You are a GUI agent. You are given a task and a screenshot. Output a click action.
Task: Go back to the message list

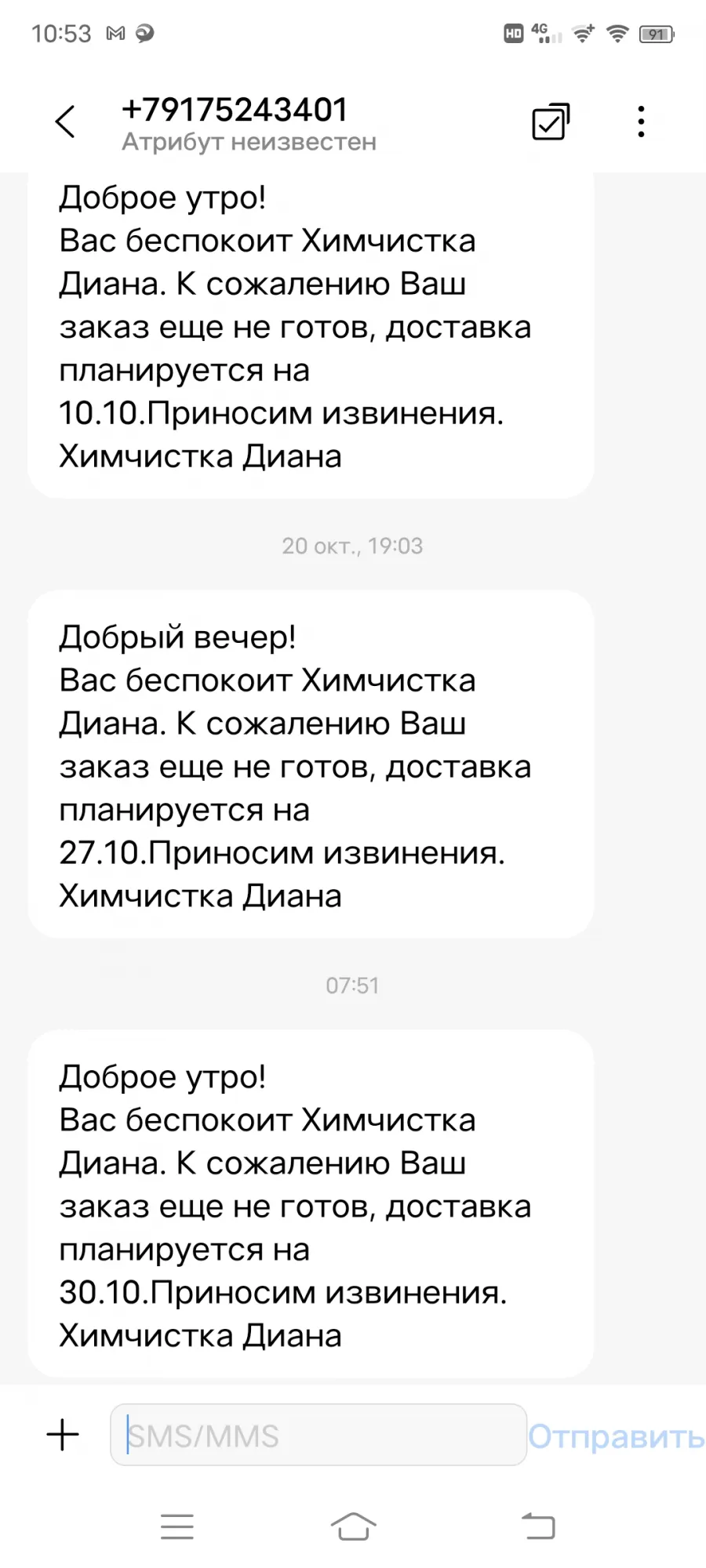pos(66,122)
